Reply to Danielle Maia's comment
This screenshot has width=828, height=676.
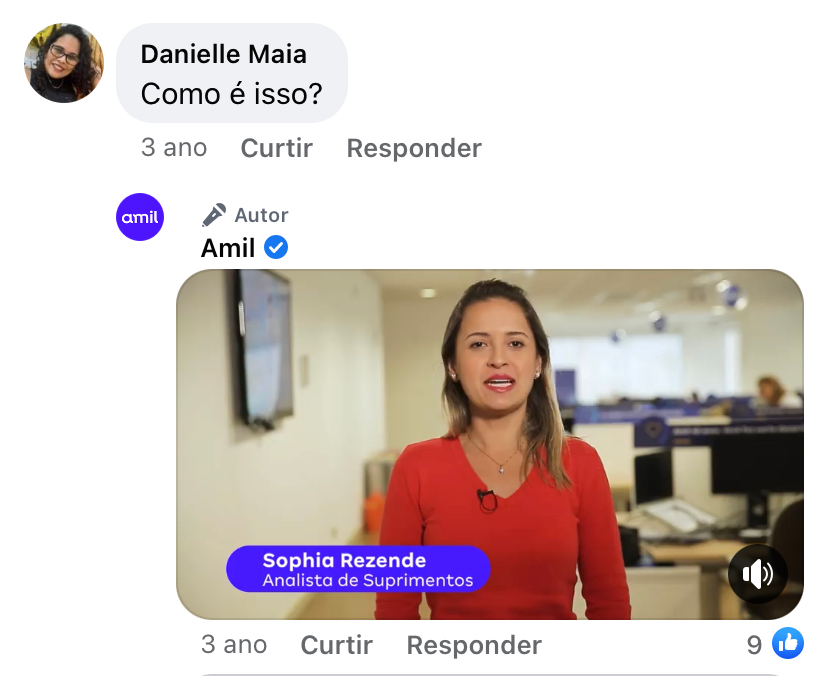coord(413,148)
